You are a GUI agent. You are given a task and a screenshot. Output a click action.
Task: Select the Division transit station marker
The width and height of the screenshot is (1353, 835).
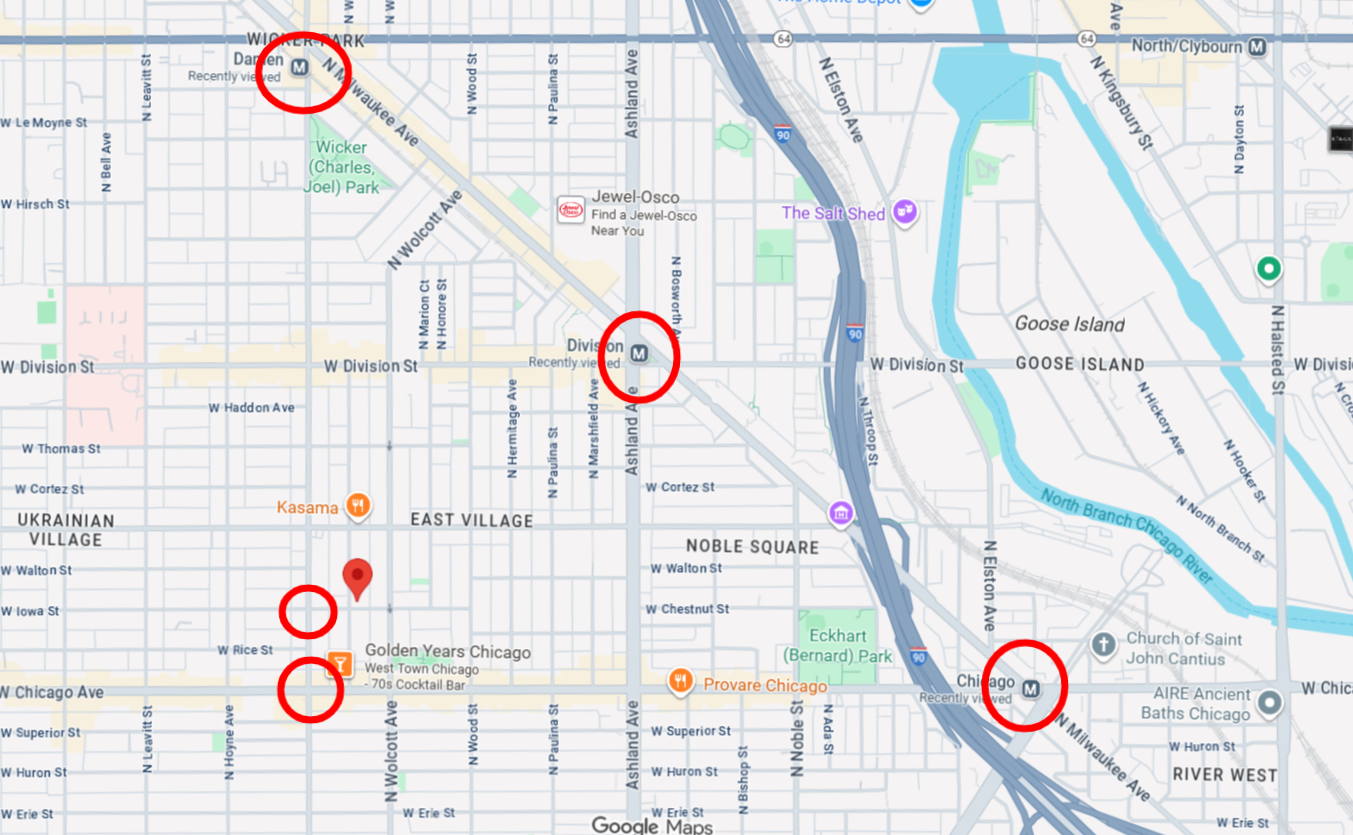click(640, 352)
